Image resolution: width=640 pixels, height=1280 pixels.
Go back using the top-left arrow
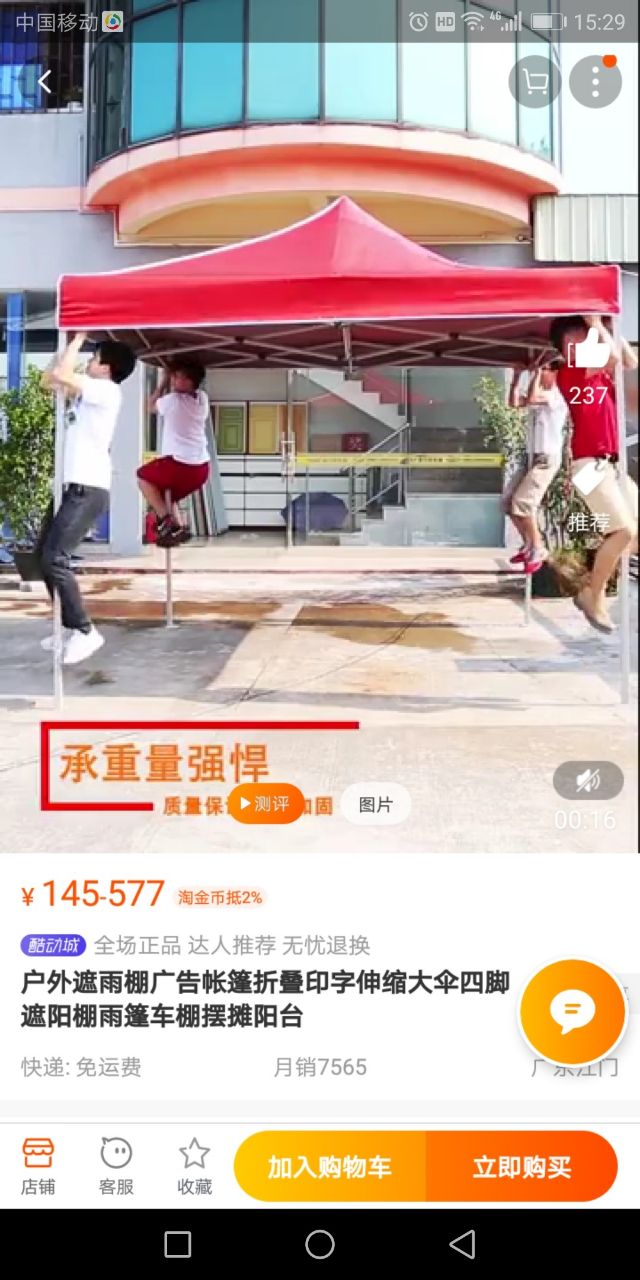(x=44, y=82)
